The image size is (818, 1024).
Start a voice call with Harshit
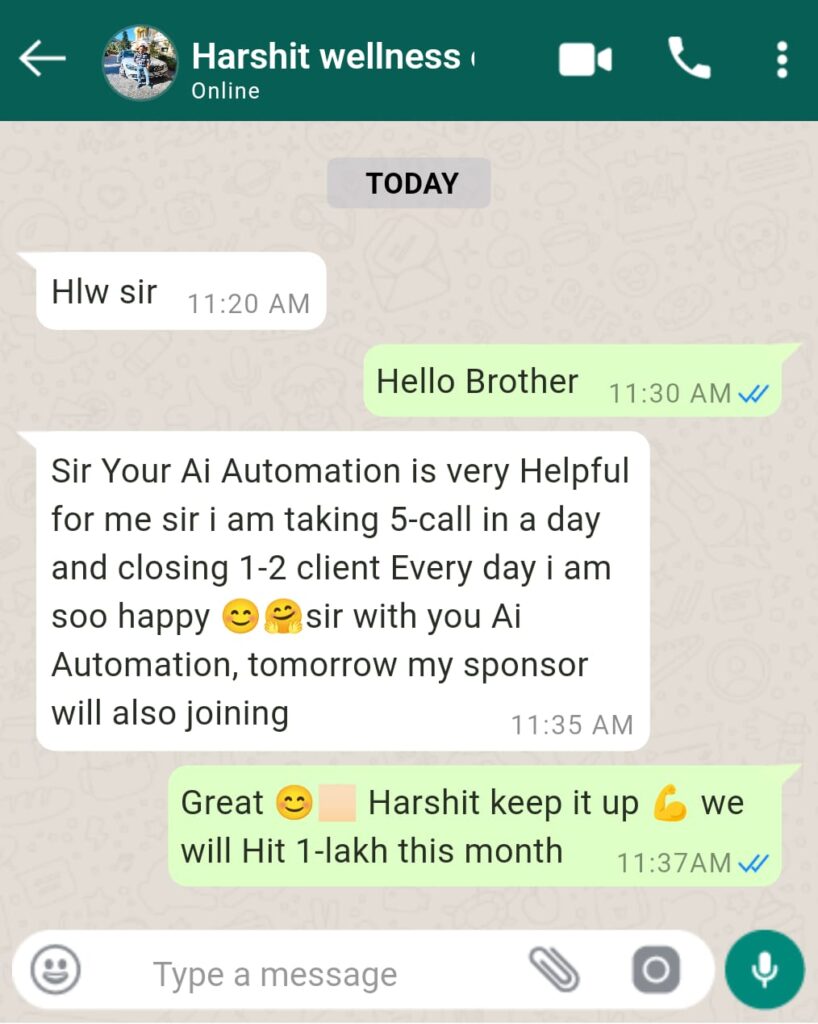(689, 60)
